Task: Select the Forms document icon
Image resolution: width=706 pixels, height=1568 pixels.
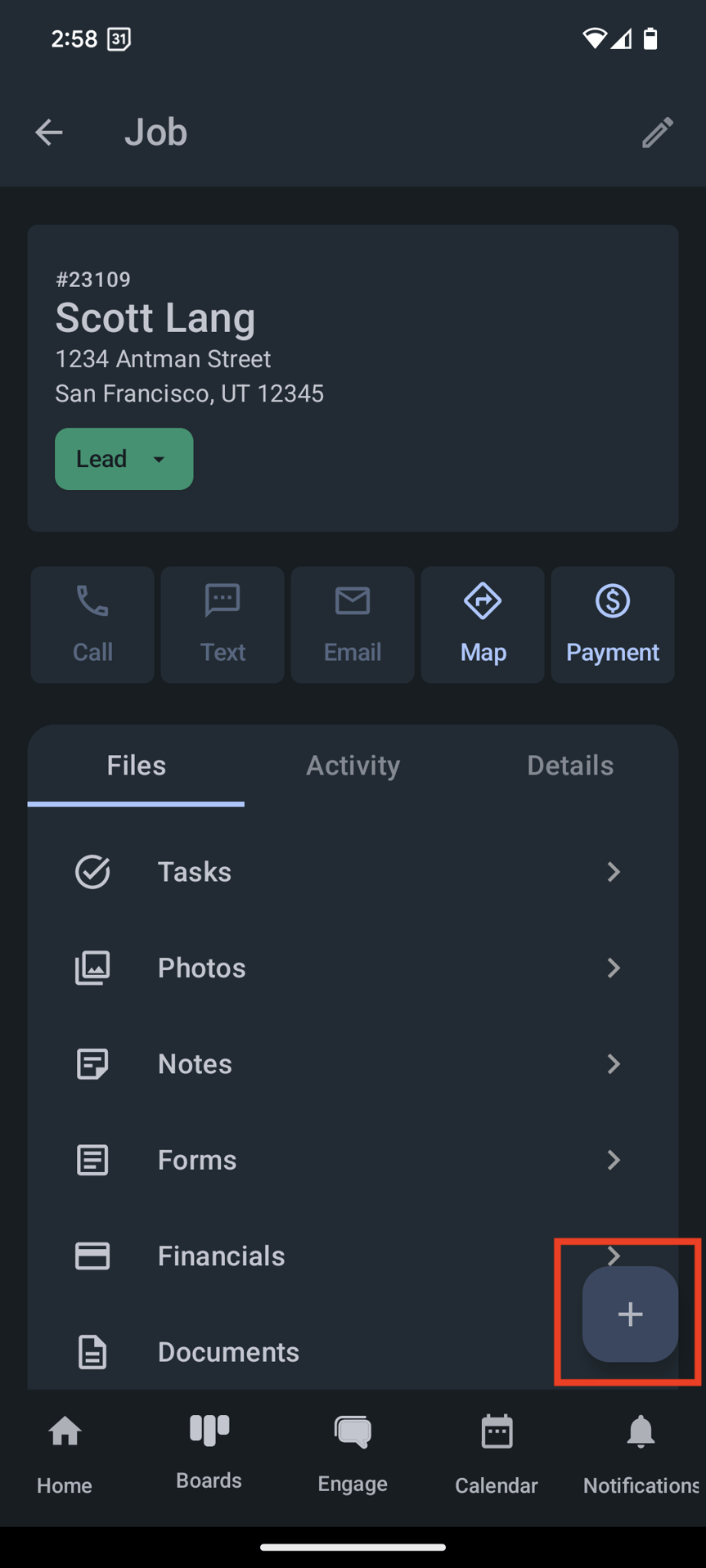Action: (x=92, y=1160)
